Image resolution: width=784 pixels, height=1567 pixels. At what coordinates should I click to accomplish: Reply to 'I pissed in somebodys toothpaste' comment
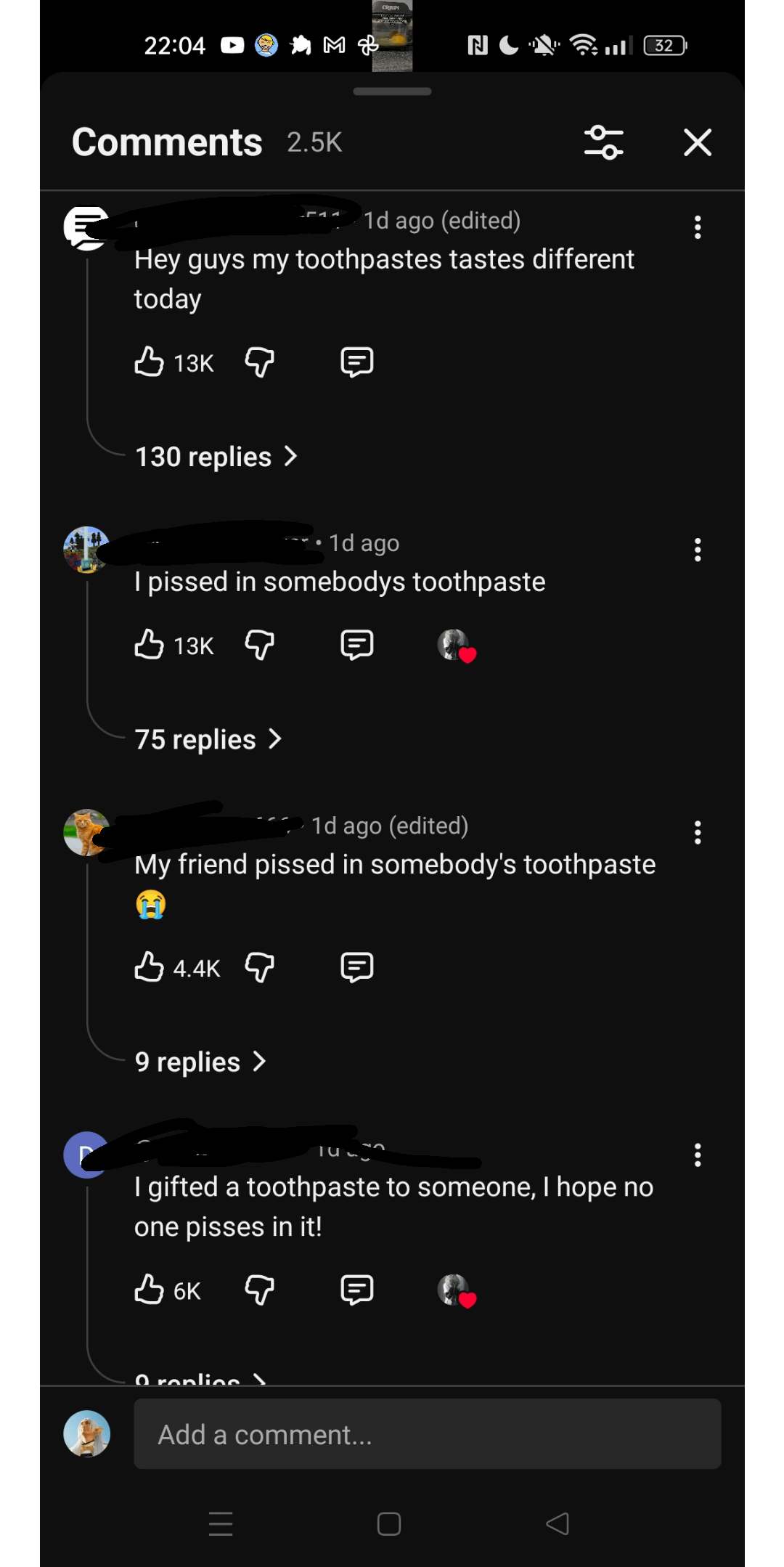pos(356,645)
